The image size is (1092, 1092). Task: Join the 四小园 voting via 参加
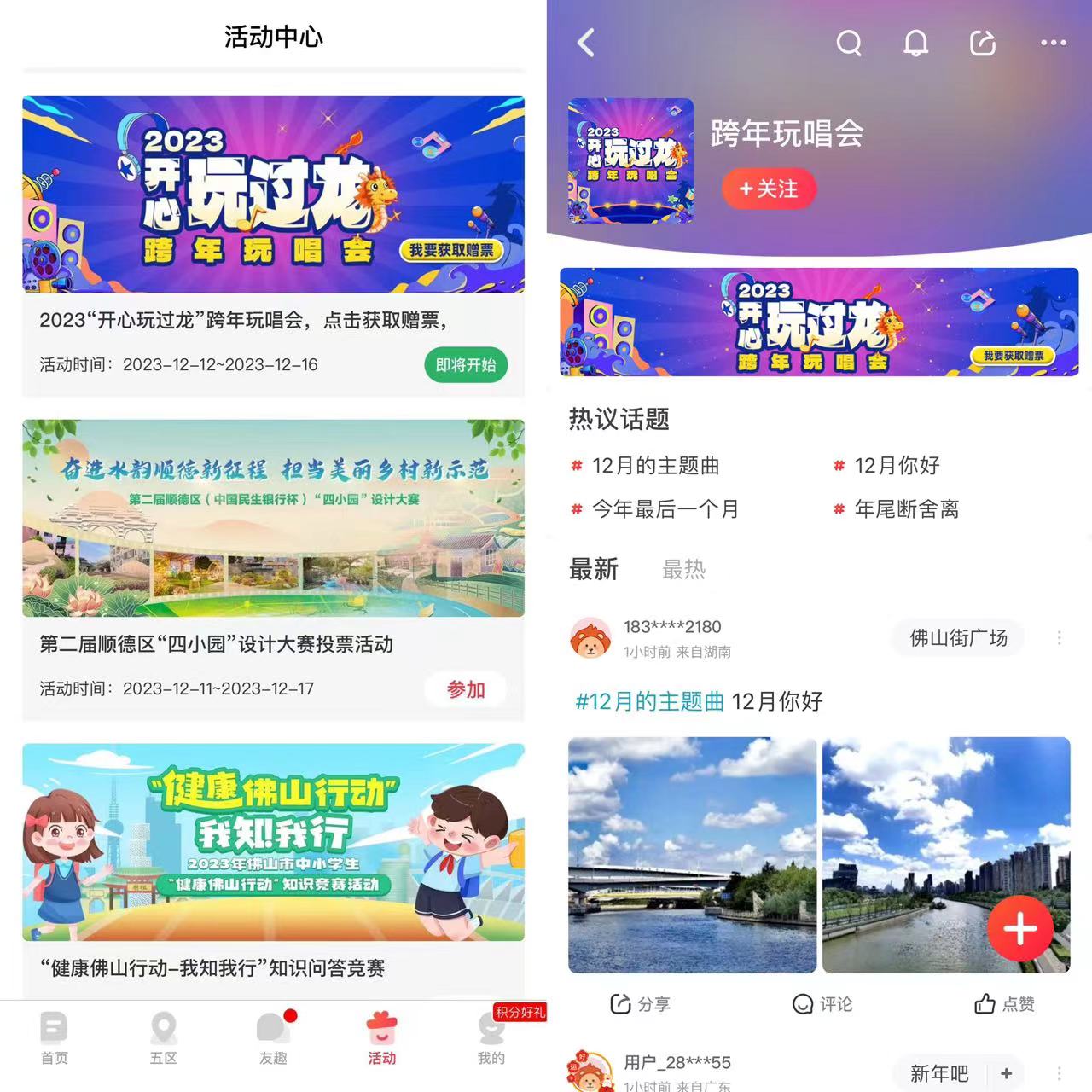coord(465,689)
